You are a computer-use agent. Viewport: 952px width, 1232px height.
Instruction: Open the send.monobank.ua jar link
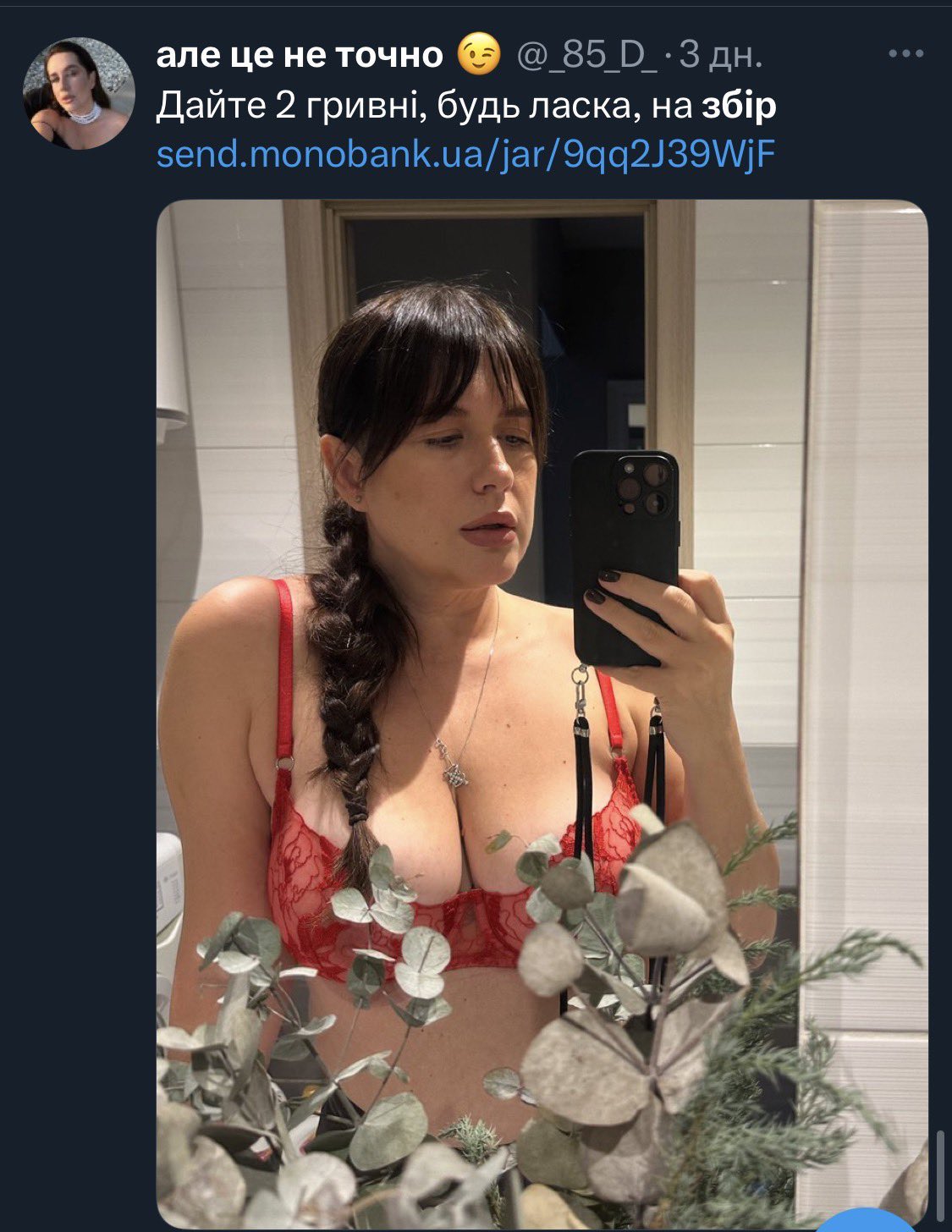[466, 156]
